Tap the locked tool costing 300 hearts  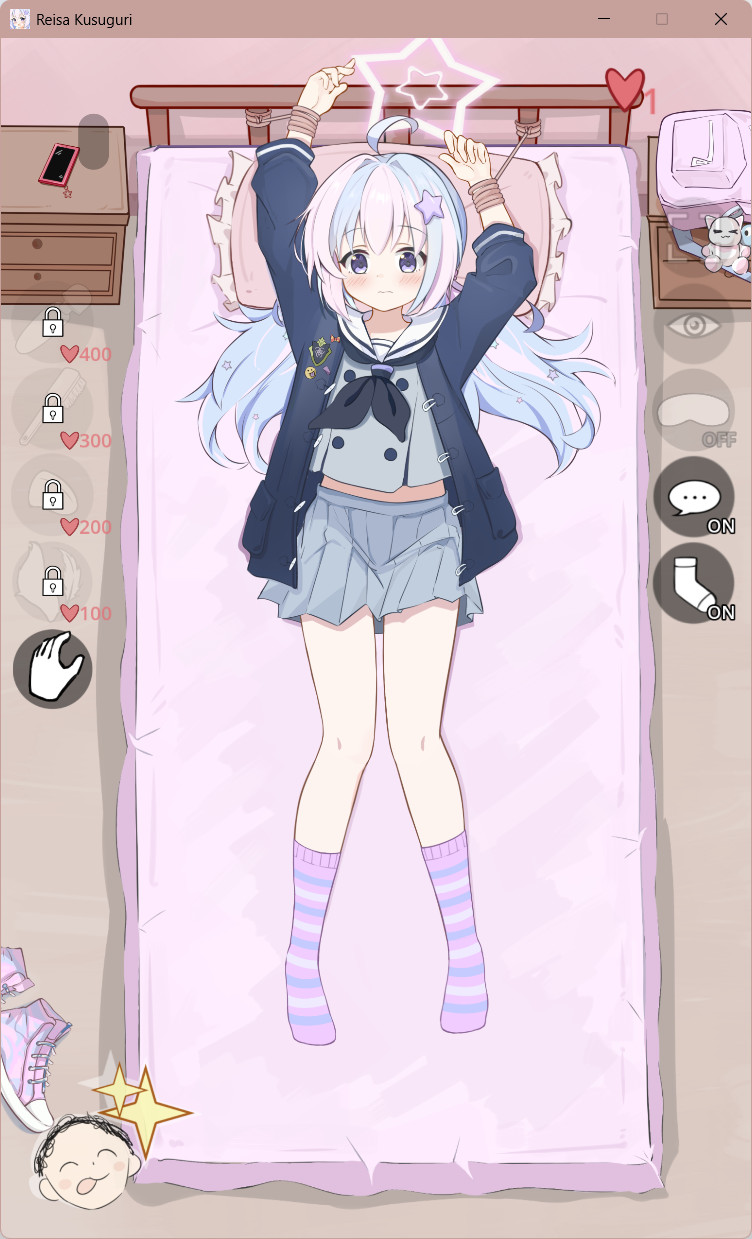pos(53,408)
